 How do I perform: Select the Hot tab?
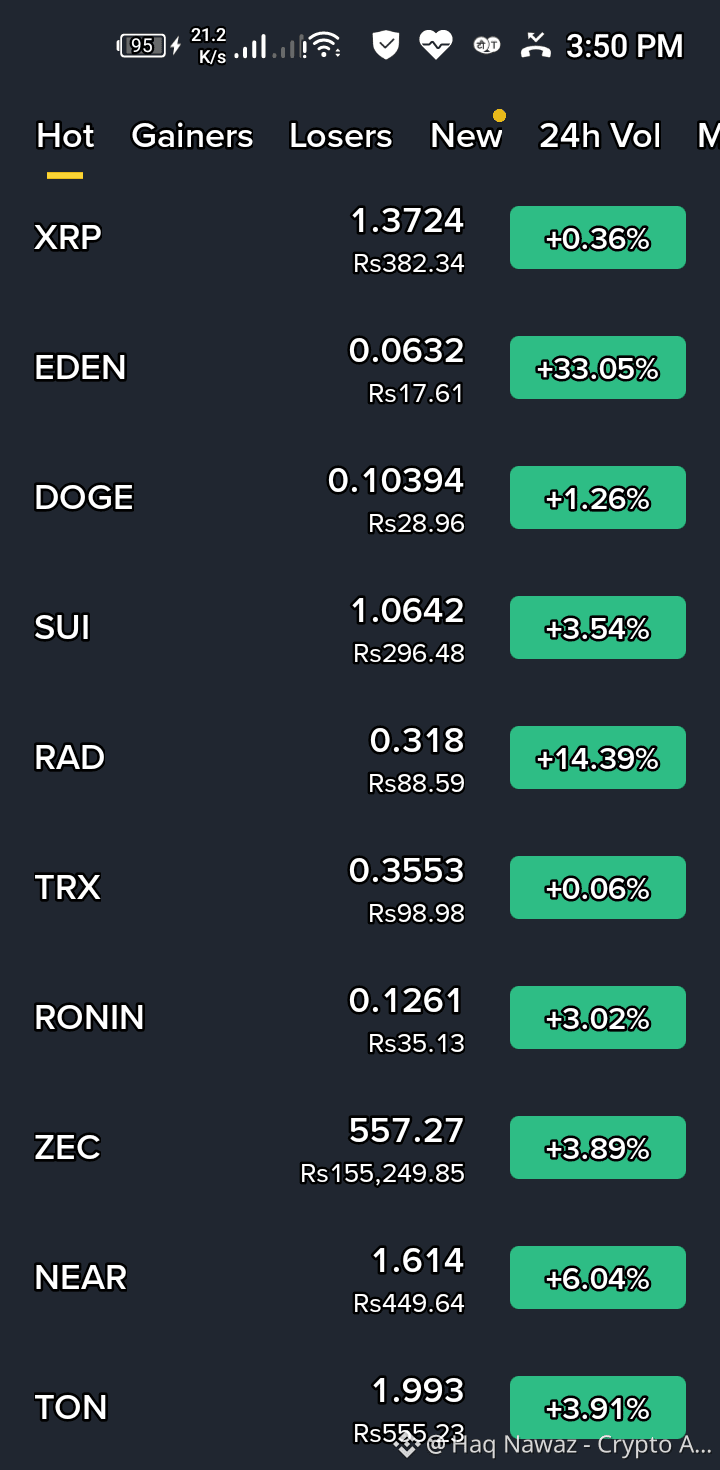click(x=65, y=136)
